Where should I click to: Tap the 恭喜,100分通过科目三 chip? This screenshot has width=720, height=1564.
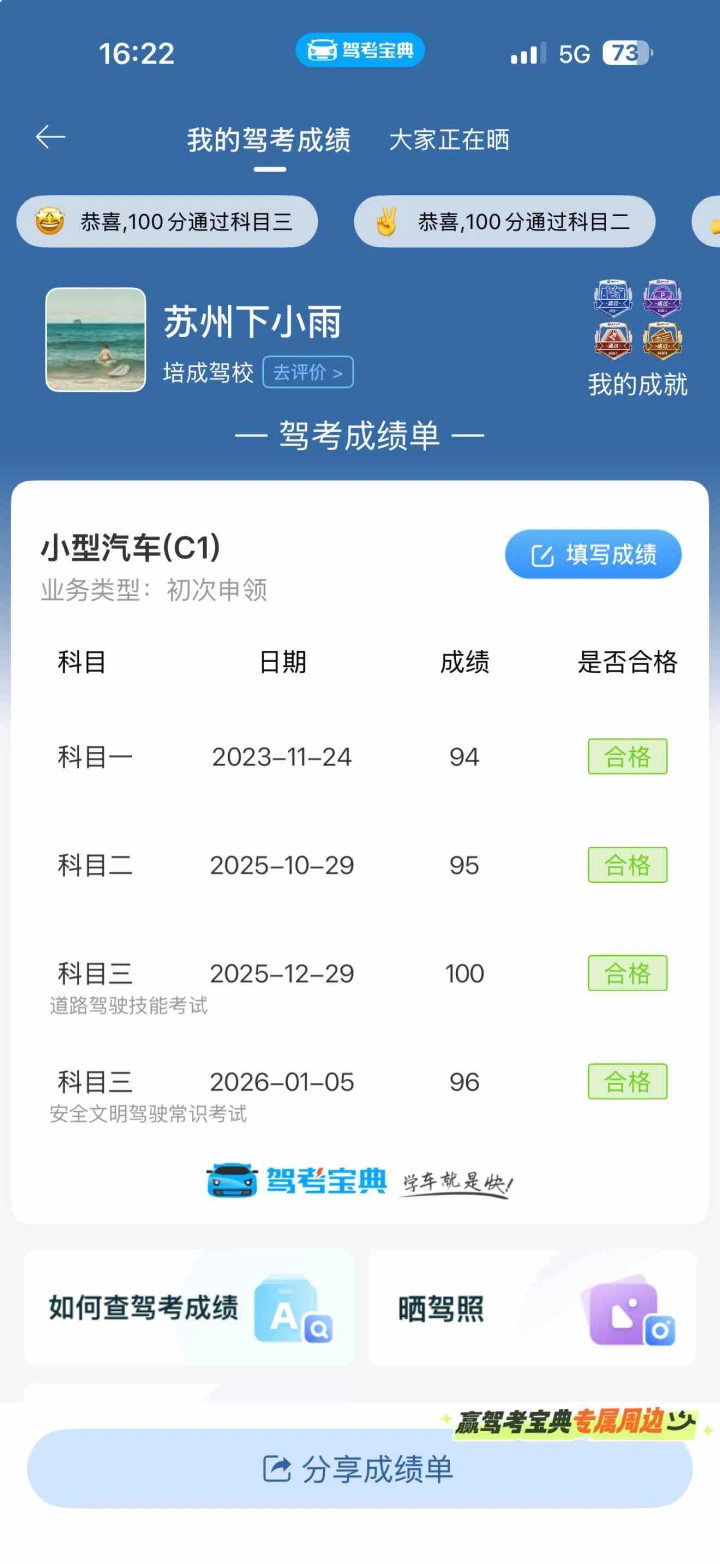click(167, 222)
